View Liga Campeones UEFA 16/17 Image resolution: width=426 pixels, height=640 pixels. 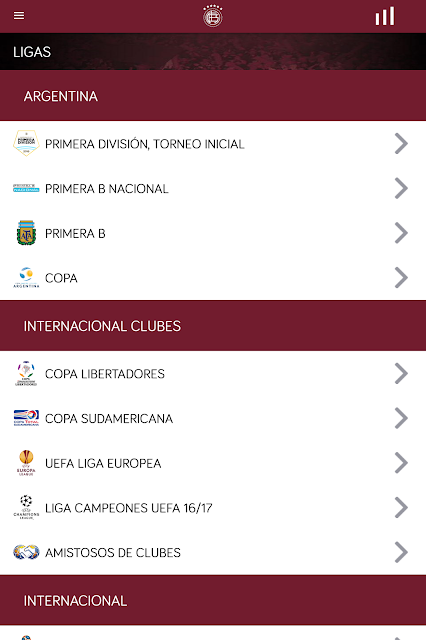(213, 508)
